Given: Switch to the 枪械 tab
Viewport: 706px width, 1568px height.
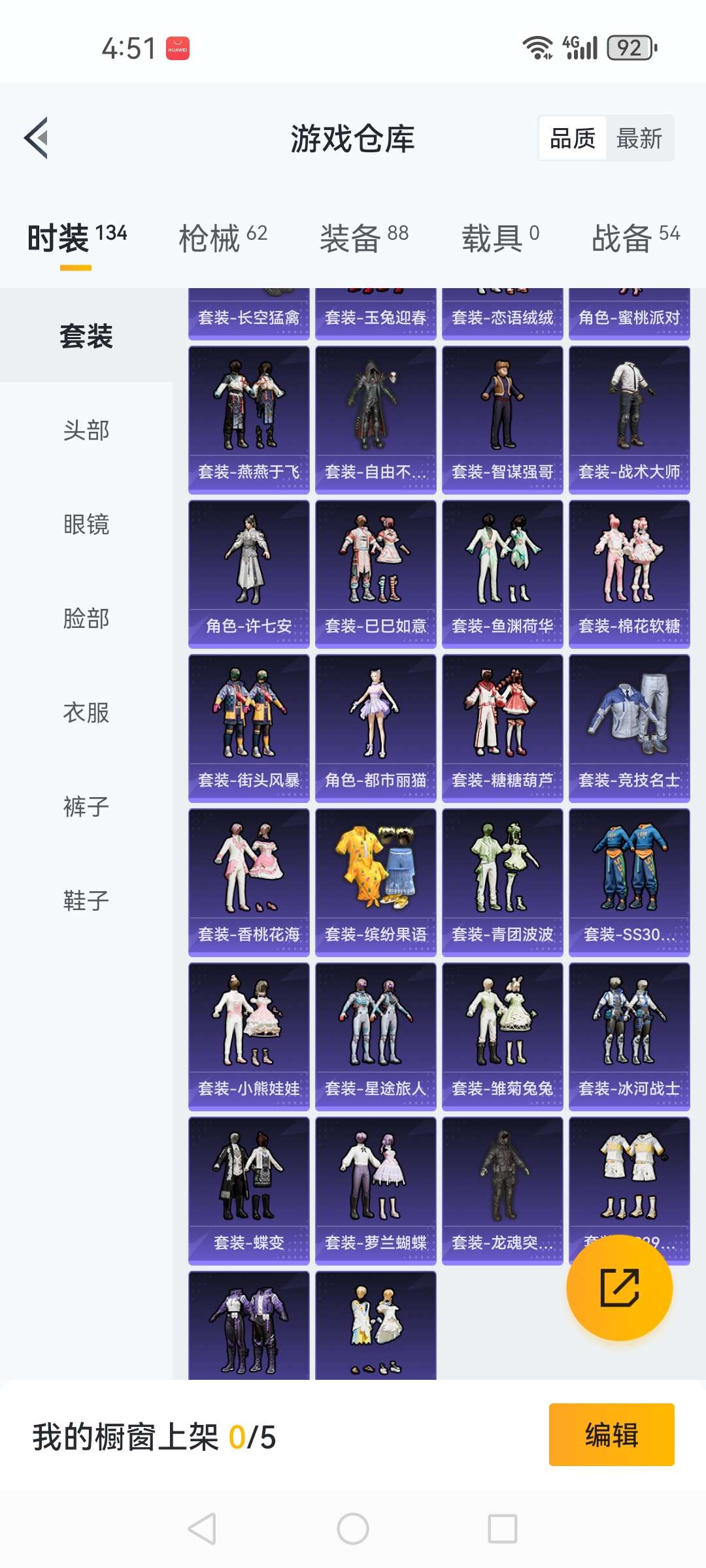Looking at the screenshot, I should point(223,238).
